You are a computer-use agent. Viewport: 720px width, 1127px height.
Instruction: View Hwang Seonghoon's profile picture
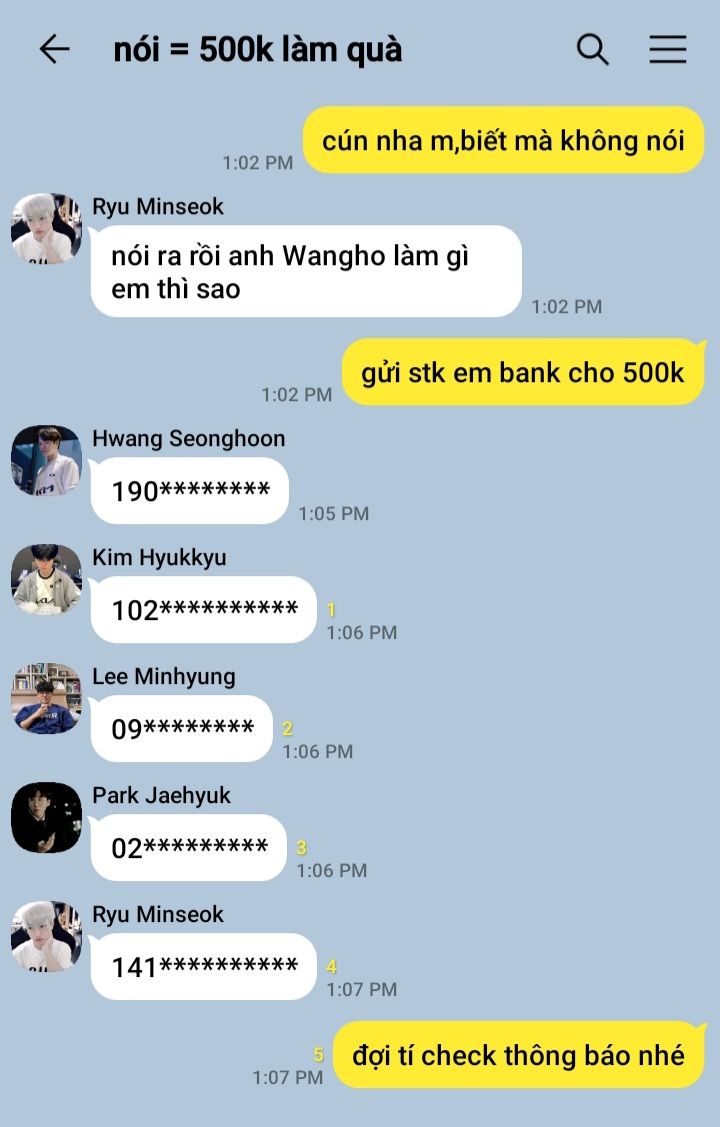pos(46,460)
